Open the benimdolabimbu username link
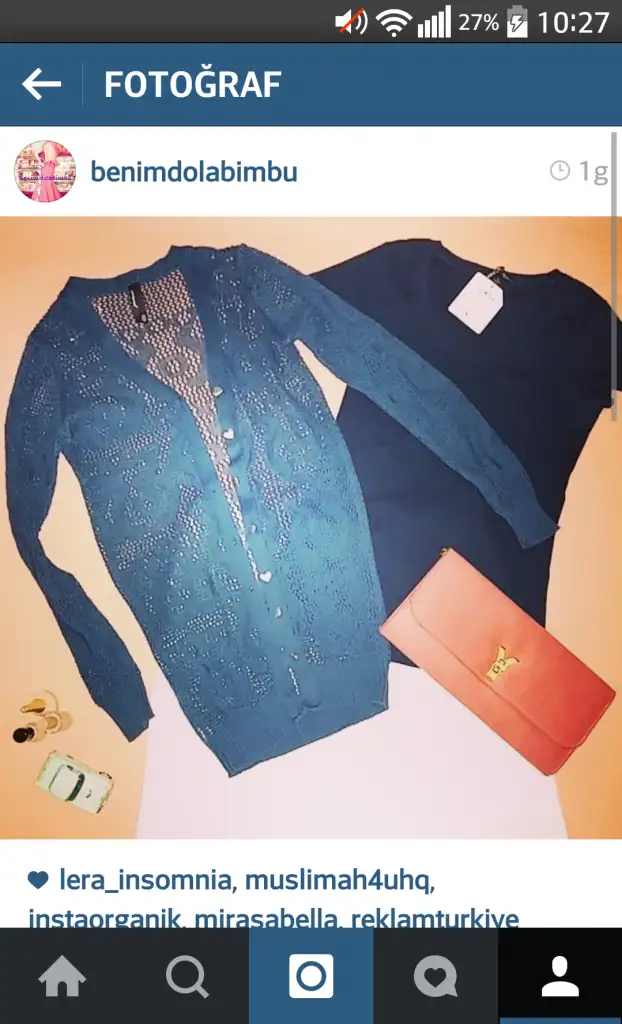 point(194,172)
